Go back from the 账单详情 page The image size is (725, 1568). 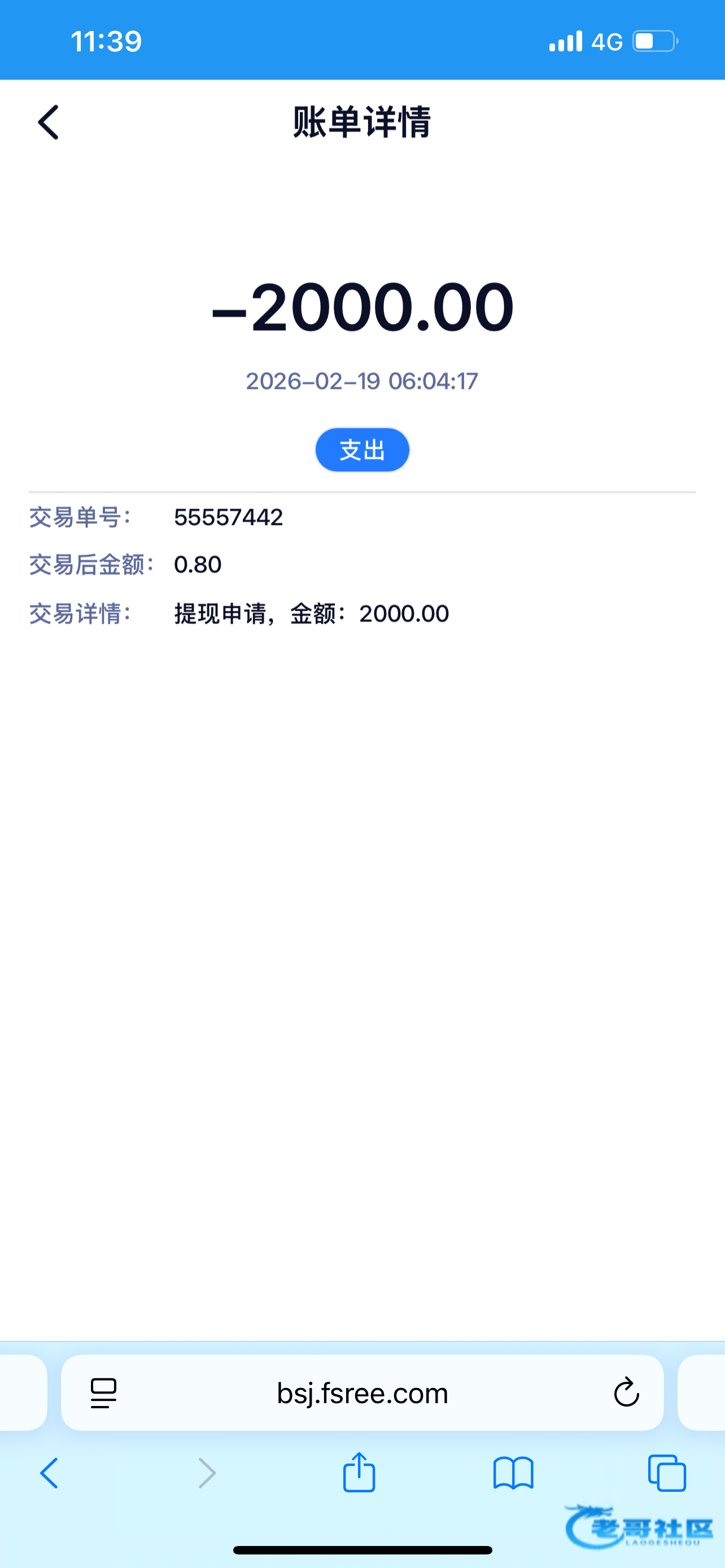(x=49, y=122)
